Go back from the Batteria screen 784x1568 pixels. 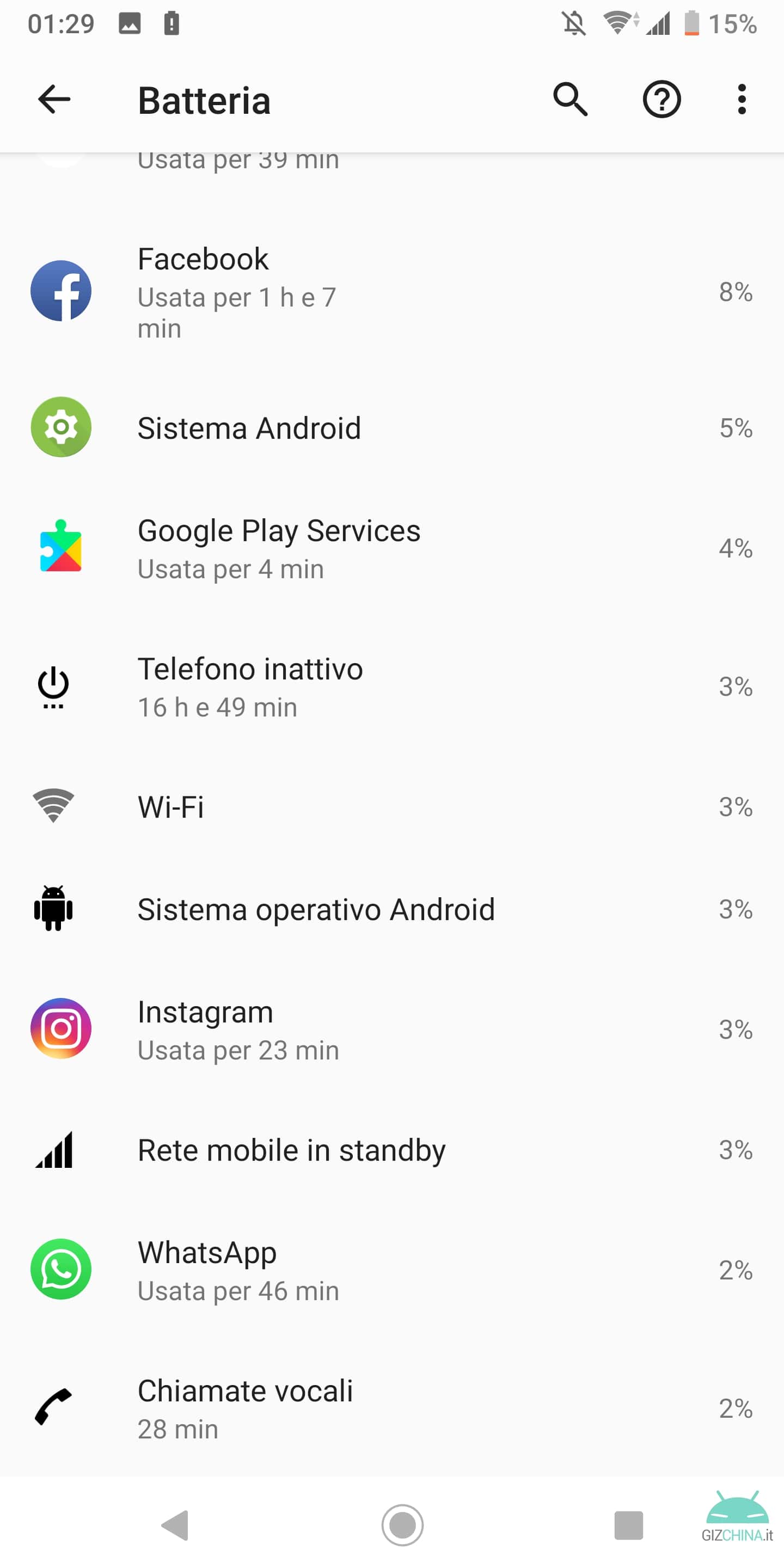54,99
